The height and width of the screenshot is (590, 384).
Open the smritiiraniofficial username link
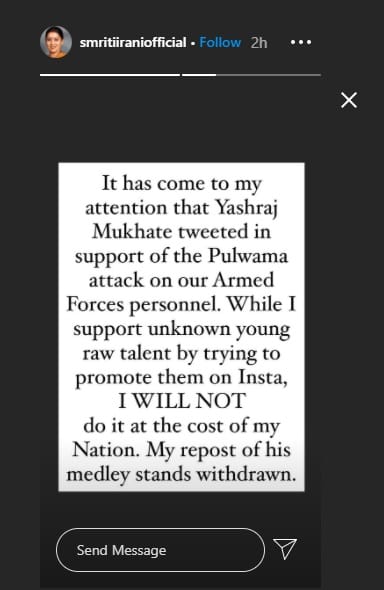pos(133,43)
